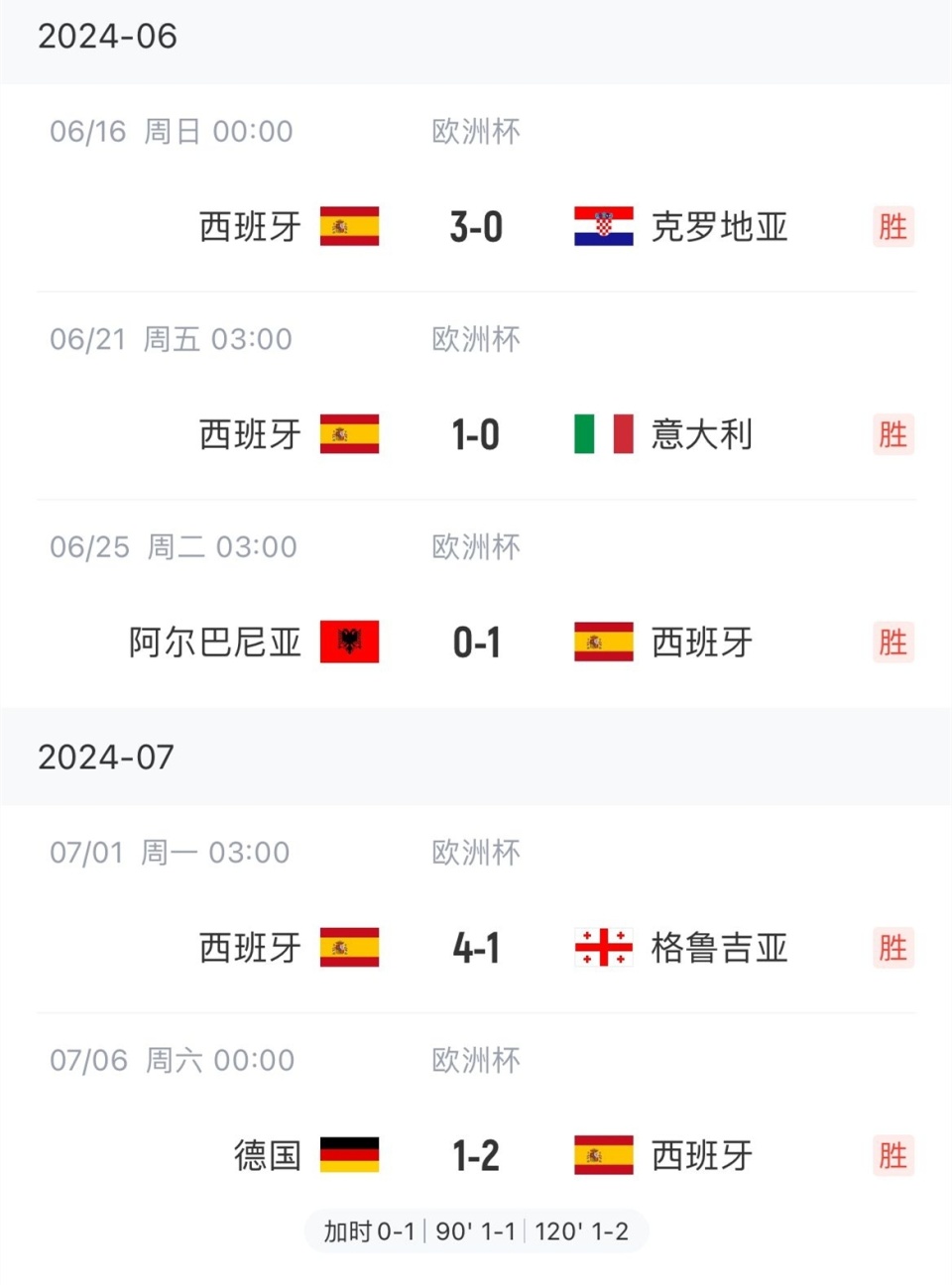
Task: Click the Georgia flag icon
Action: tap(602, 948)
